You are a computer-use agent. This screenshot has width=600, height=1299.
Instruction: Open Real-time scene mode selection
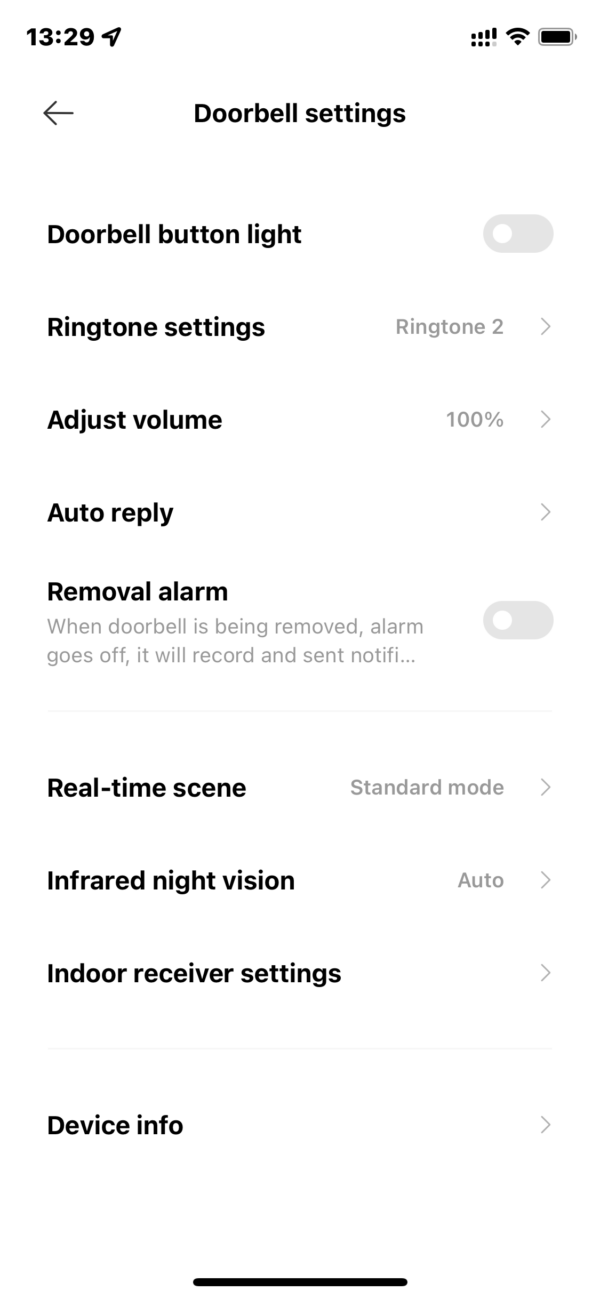point(299,788)
